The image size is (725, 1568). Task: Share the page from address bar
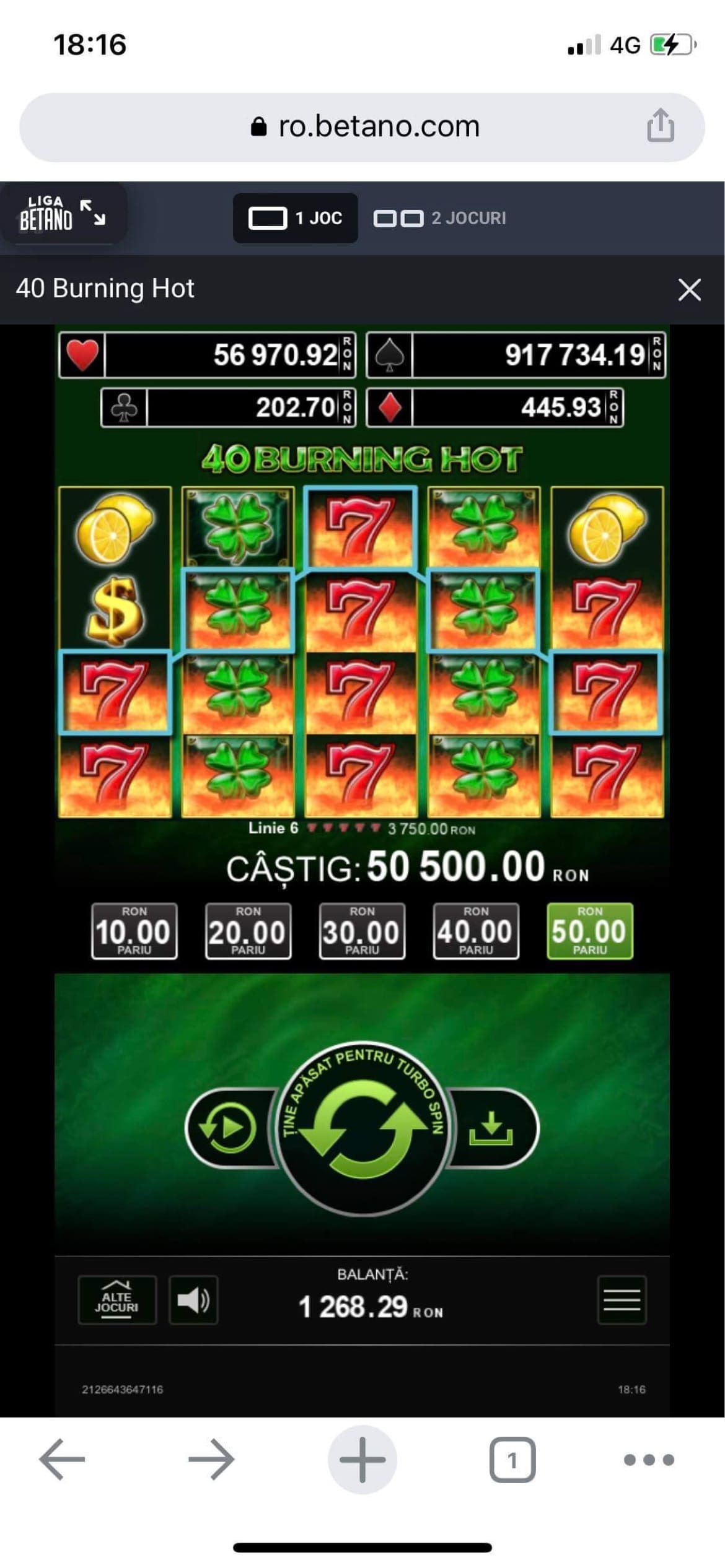(x=661, y=126)
